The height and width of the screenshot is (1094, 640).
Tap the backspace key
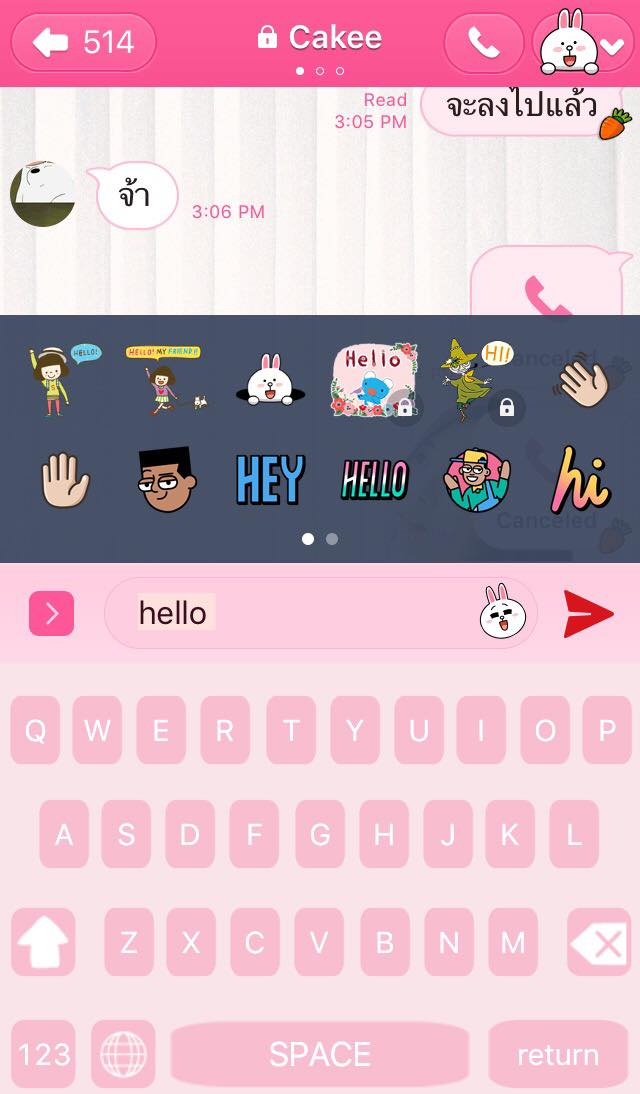[598, 942]
